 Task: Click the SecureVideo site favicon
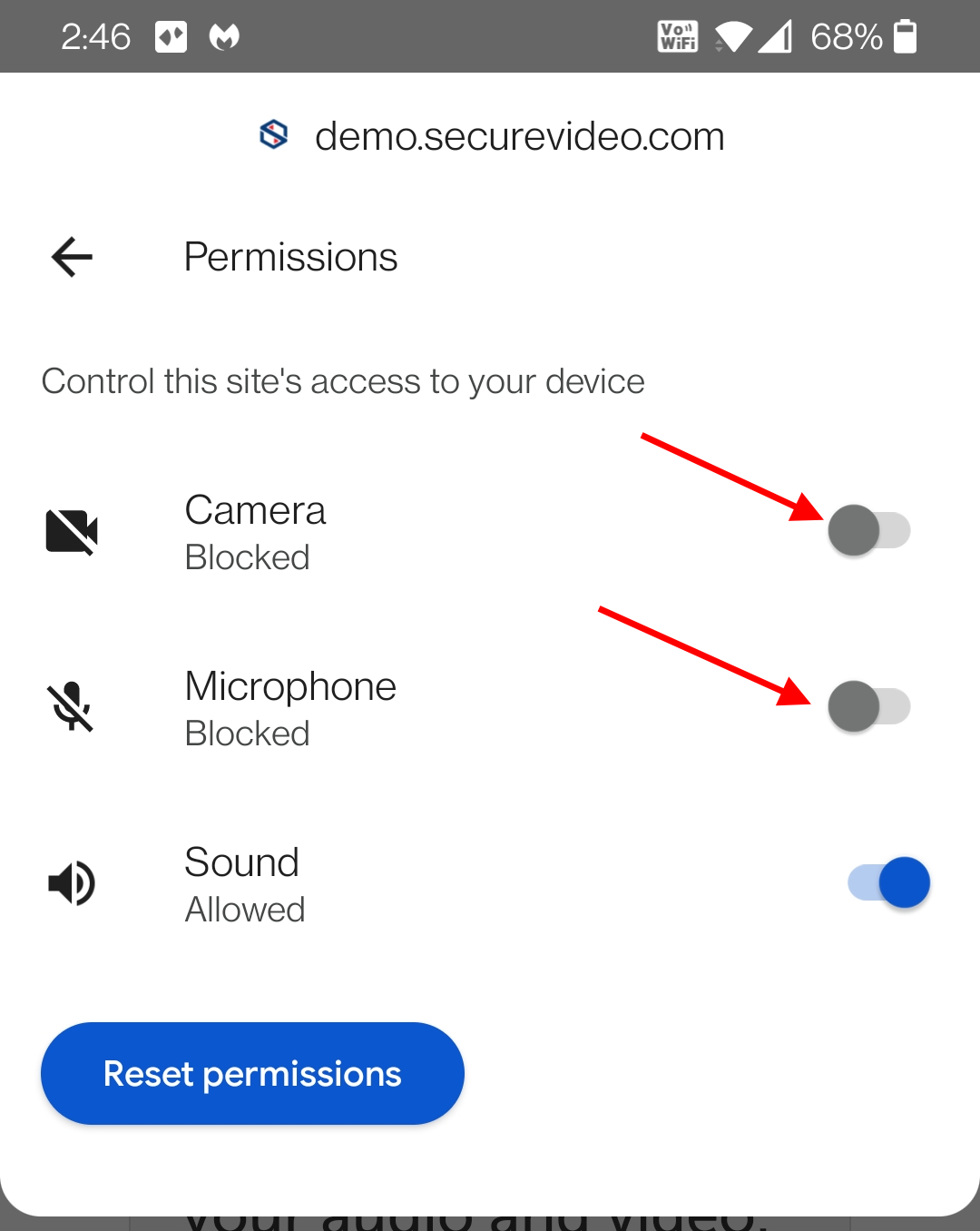[x=273, y=134]
